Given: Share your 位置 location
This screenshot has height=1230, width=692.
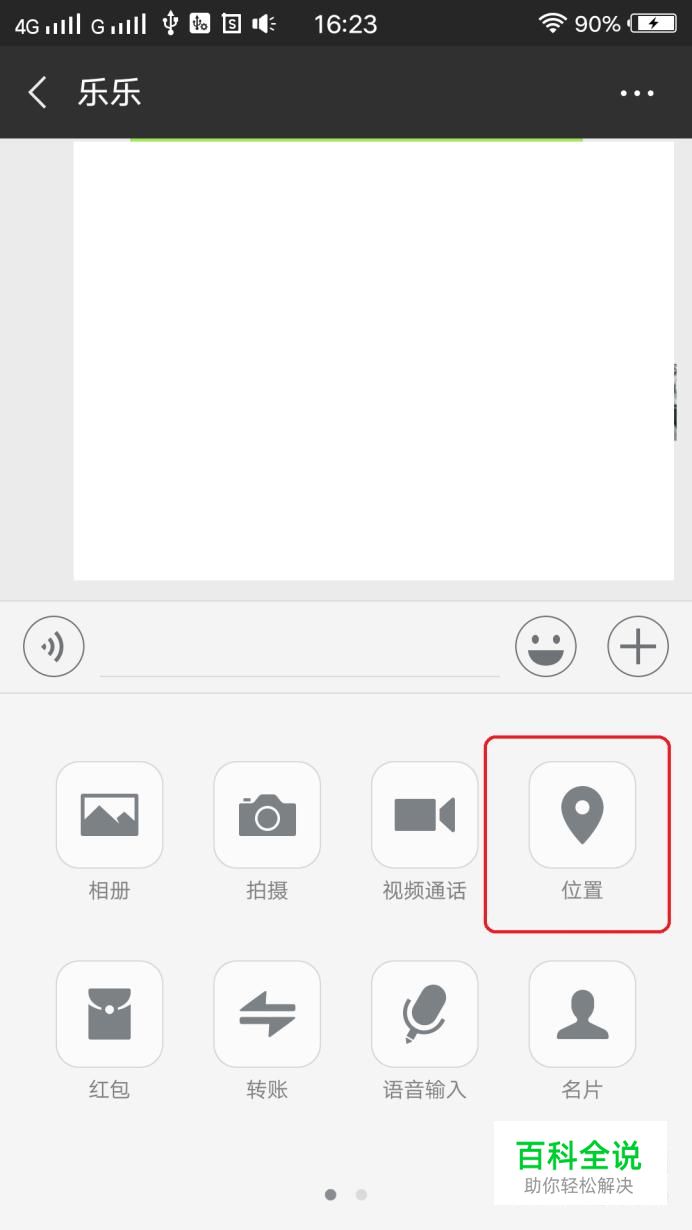Looking at the screenshot, I should click(582, 815).
